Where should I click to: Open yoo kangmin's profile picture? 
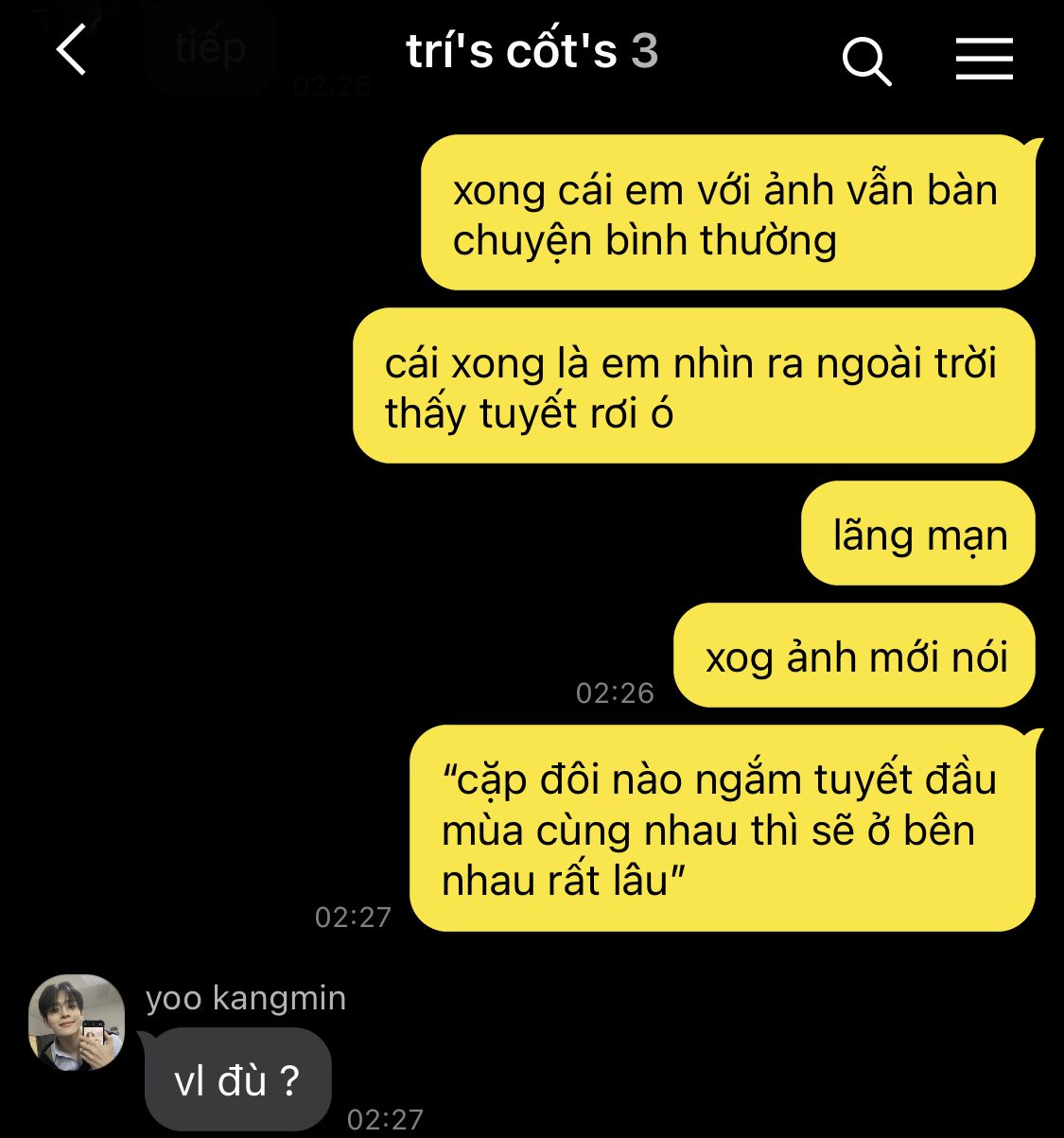78,1023
